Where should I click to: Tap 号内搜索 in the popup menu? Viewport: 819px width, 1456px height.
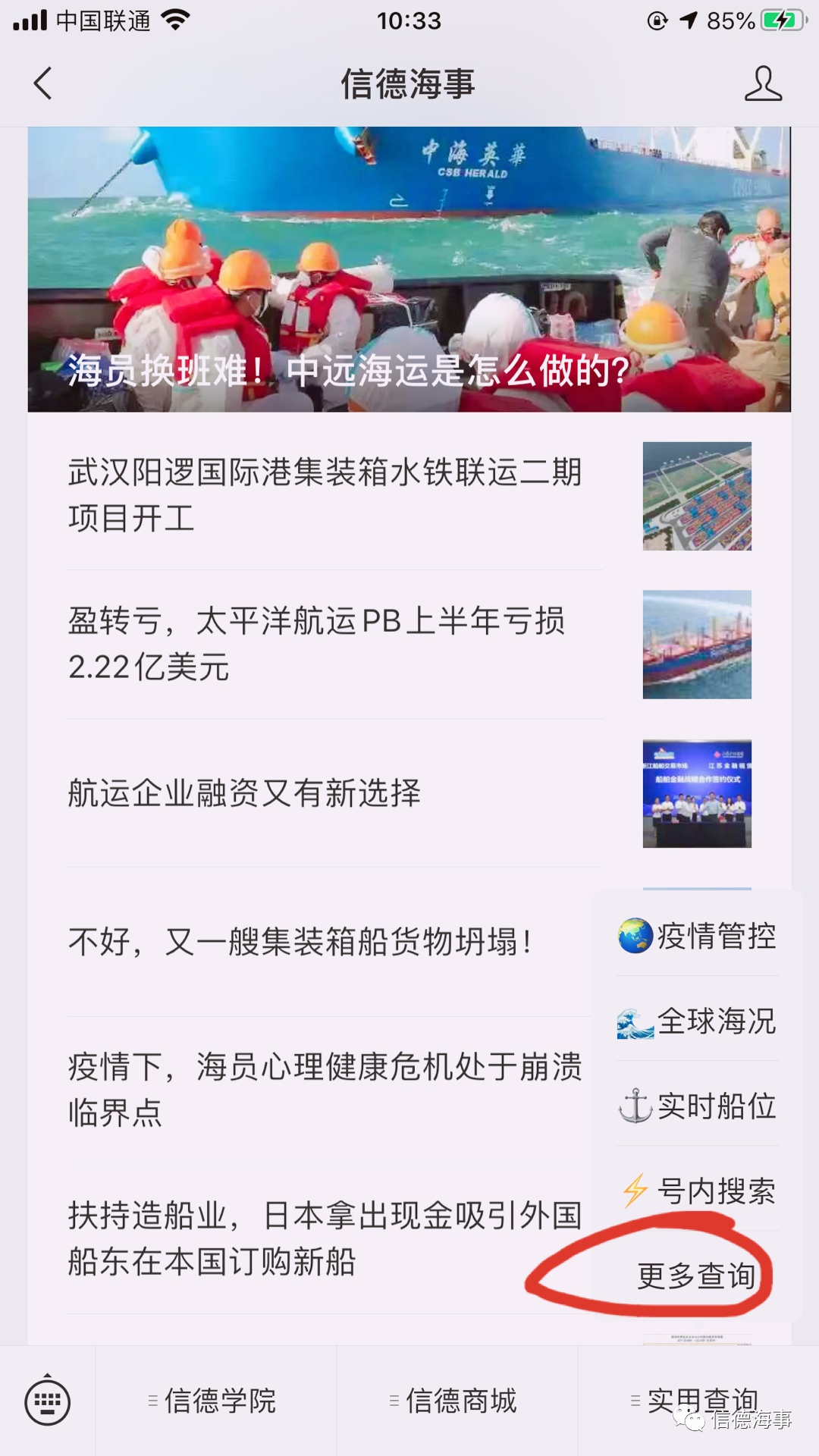697,1191
